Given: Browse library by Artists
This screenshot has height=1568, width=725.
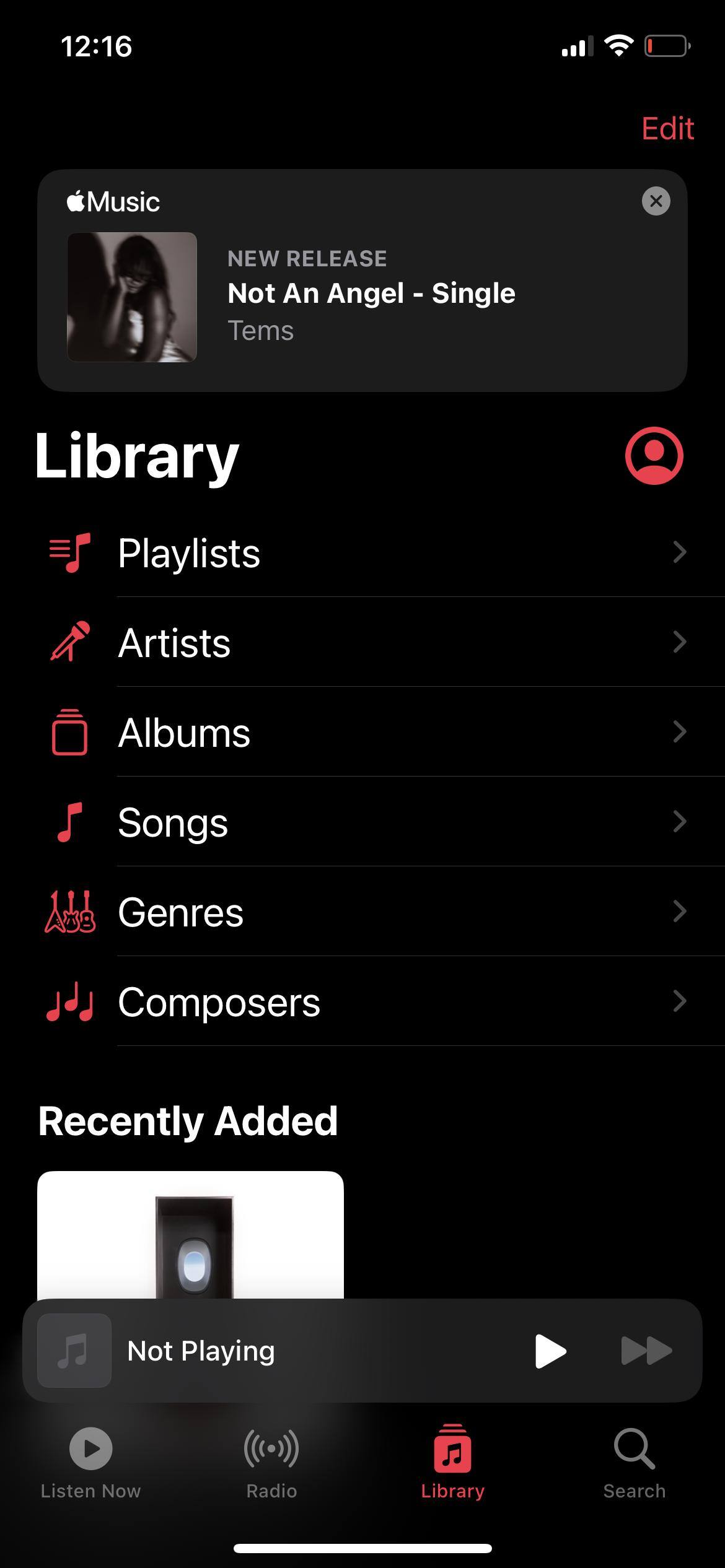Looking at the screenshot, I should click(x=174, y=642).
